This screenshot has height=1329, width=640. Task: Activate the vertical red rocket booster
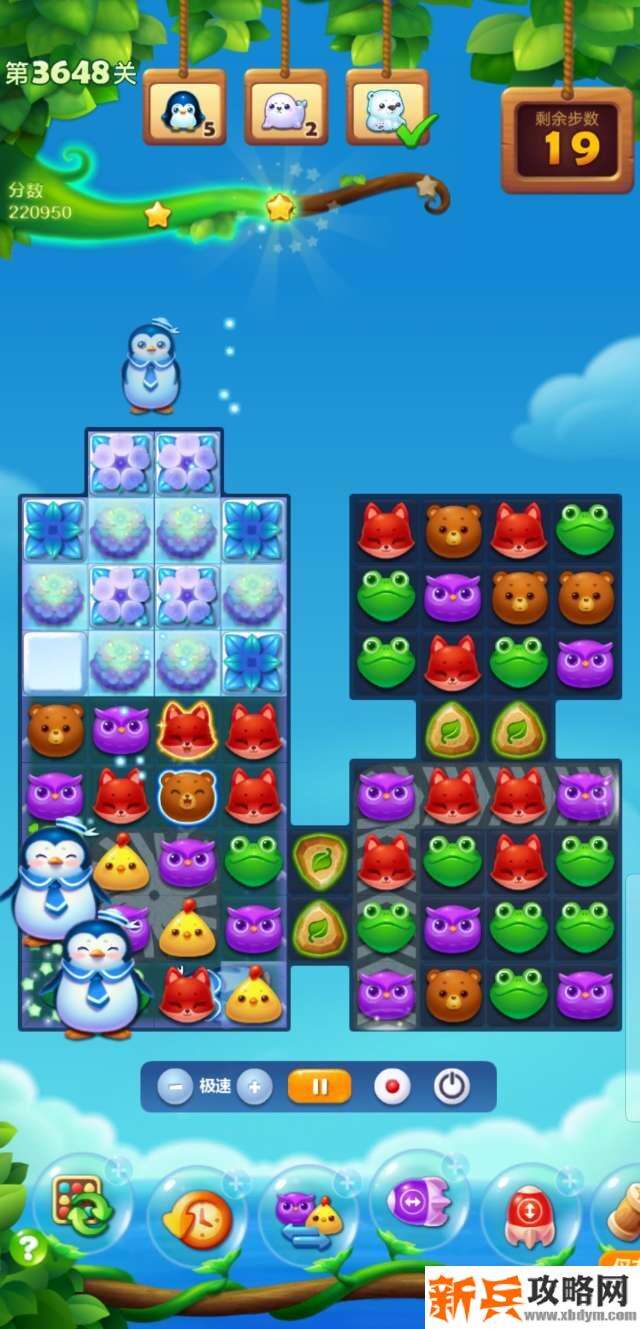[530, 1214]
